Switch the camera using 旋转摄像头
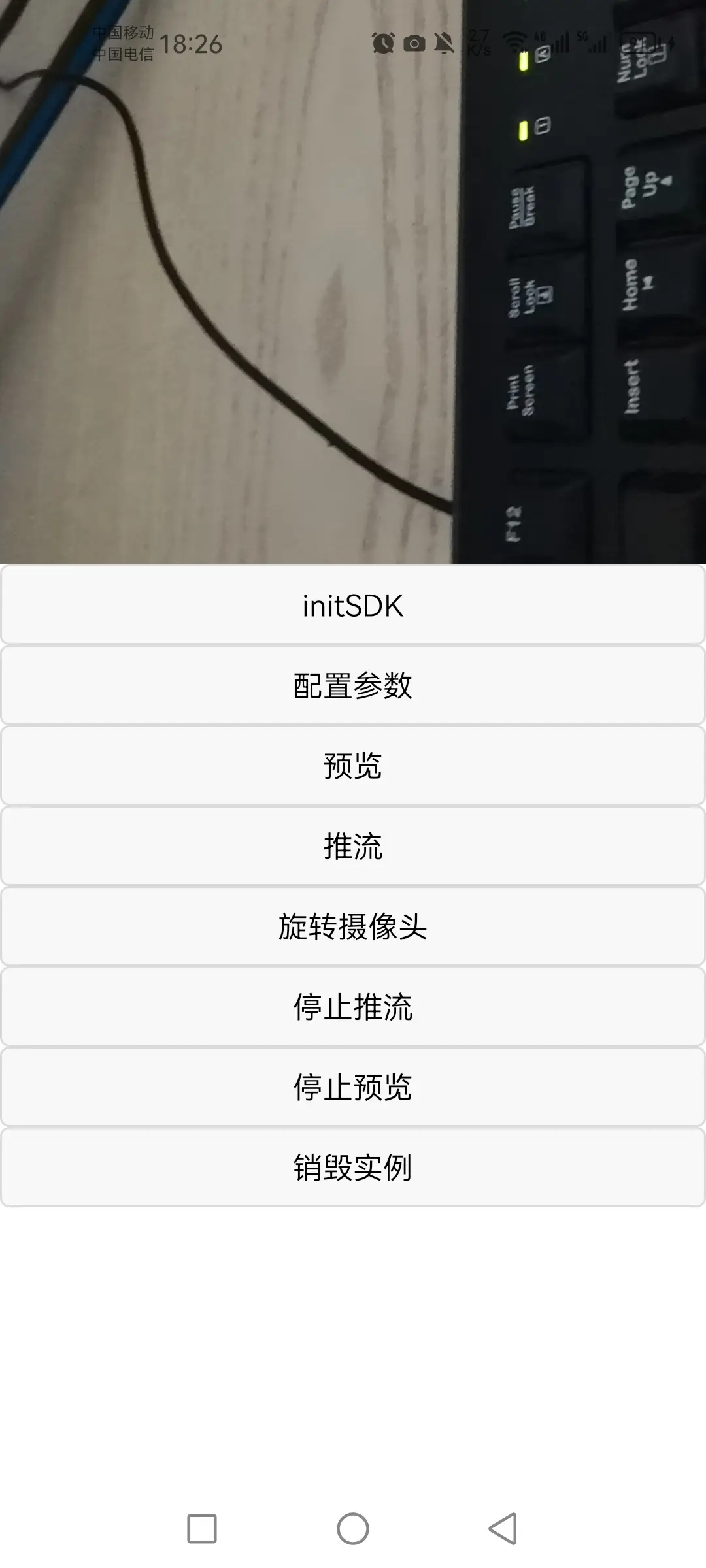 353,926
